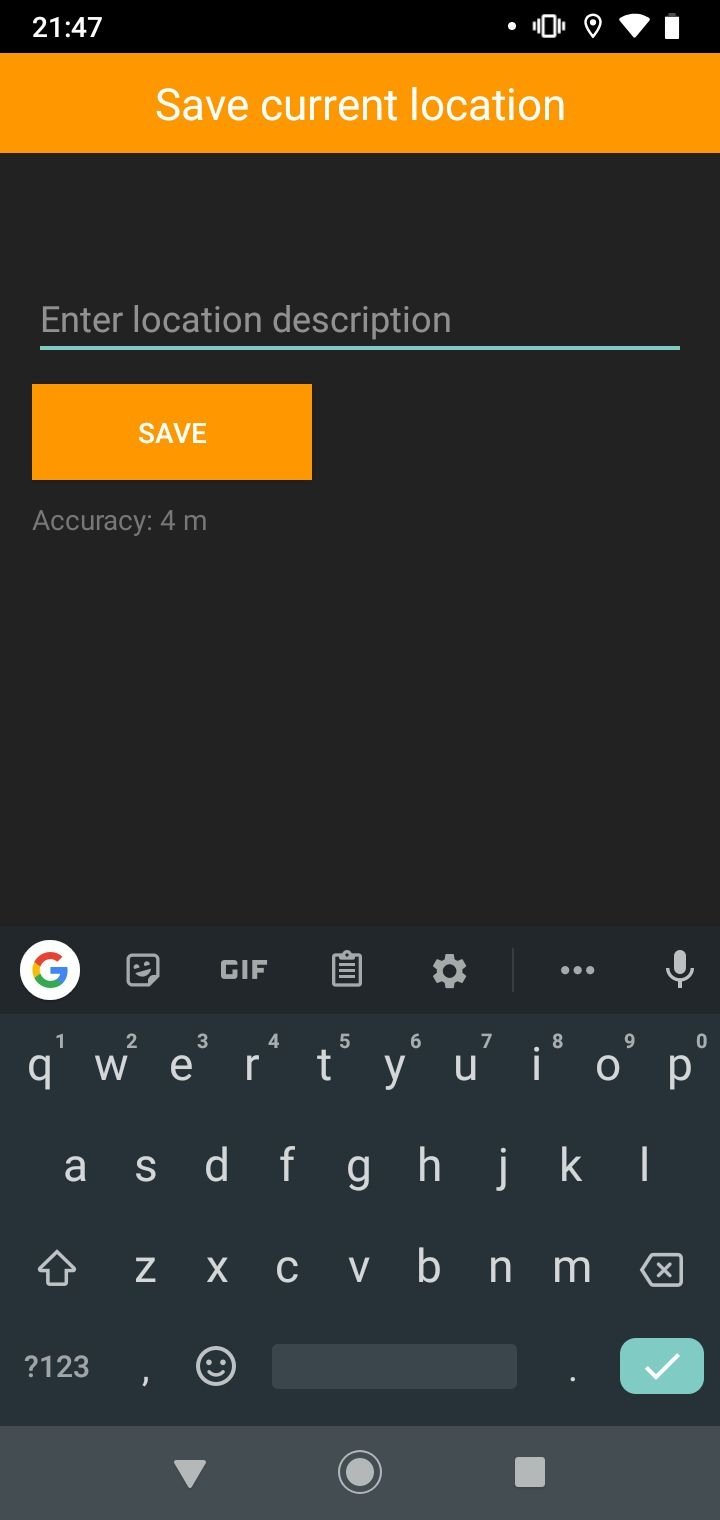The height and width of the screenshot is (1520, 720).
Task: Open Google search on the keyboard
Action: tap(50, 970)
